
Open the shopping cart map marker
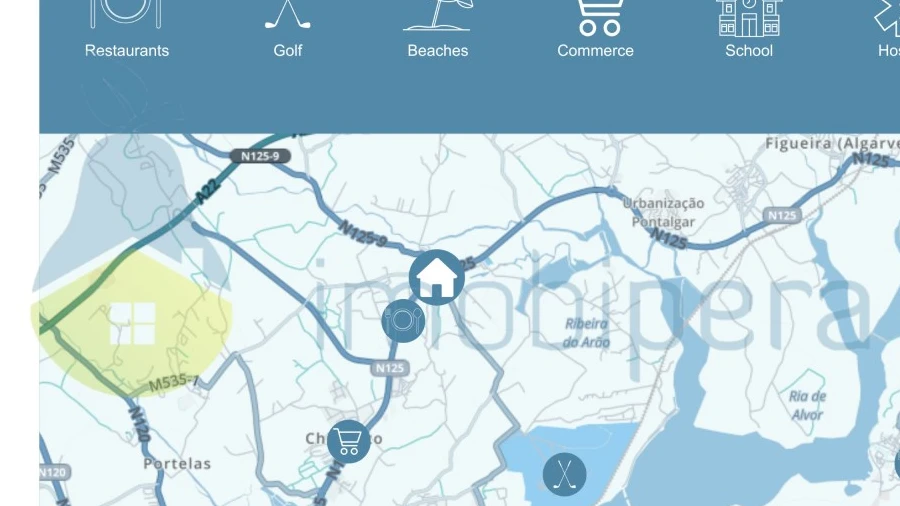click(348, 440)
